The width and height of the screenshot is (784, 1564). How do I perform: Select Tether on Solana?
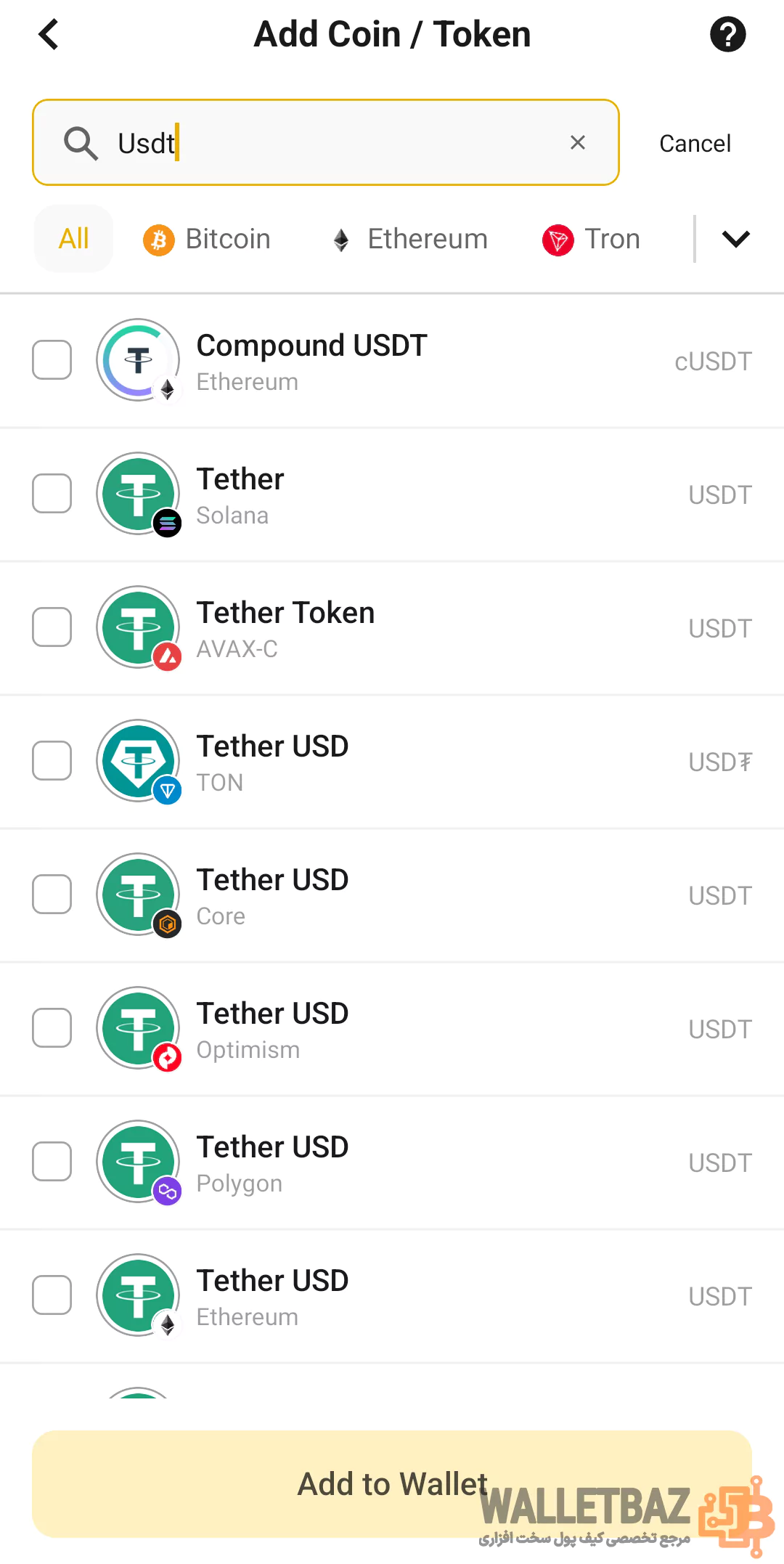52,494
